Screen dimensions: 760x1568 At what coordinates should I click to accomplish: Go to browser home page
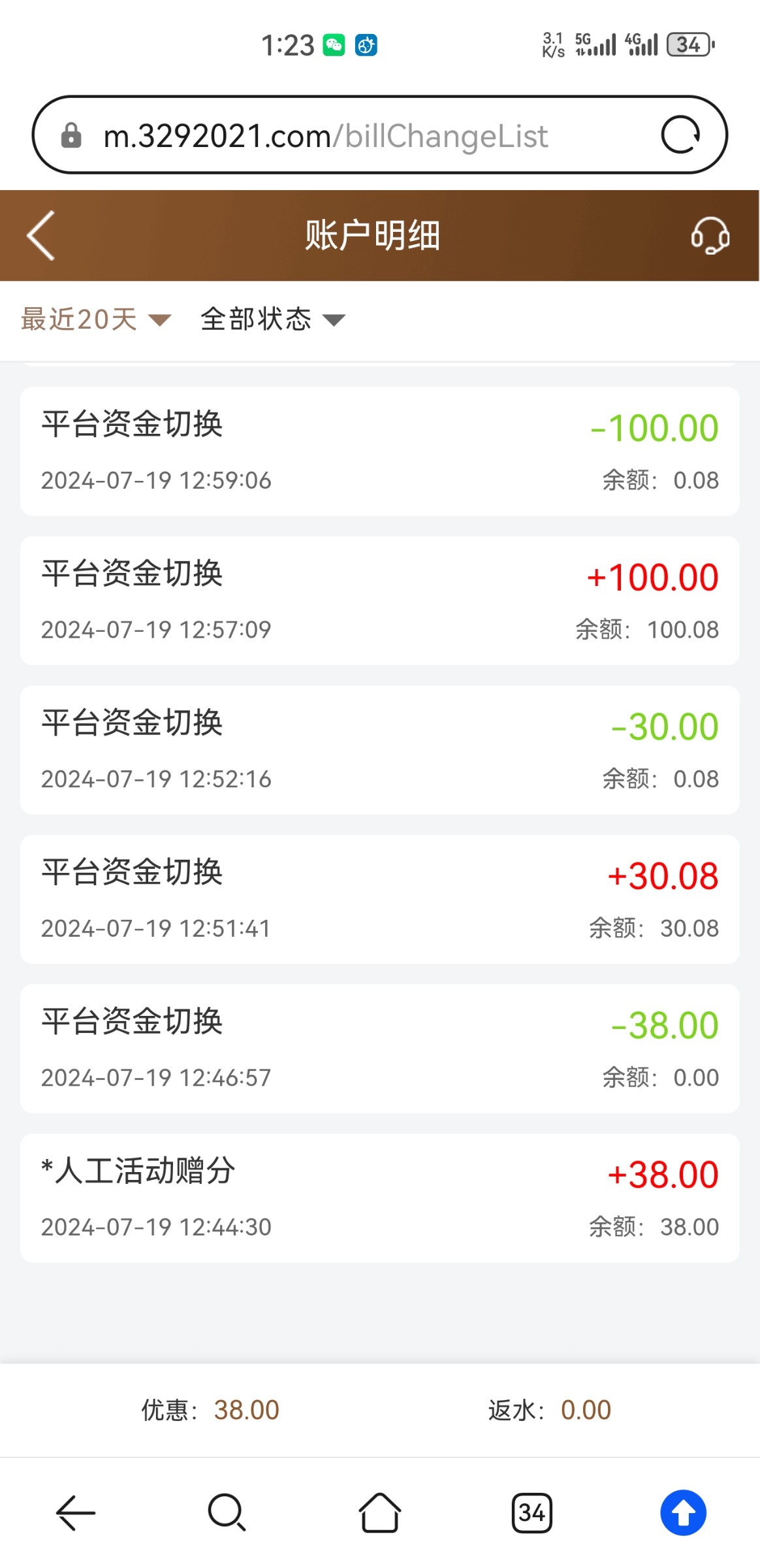pos(379,1512)
